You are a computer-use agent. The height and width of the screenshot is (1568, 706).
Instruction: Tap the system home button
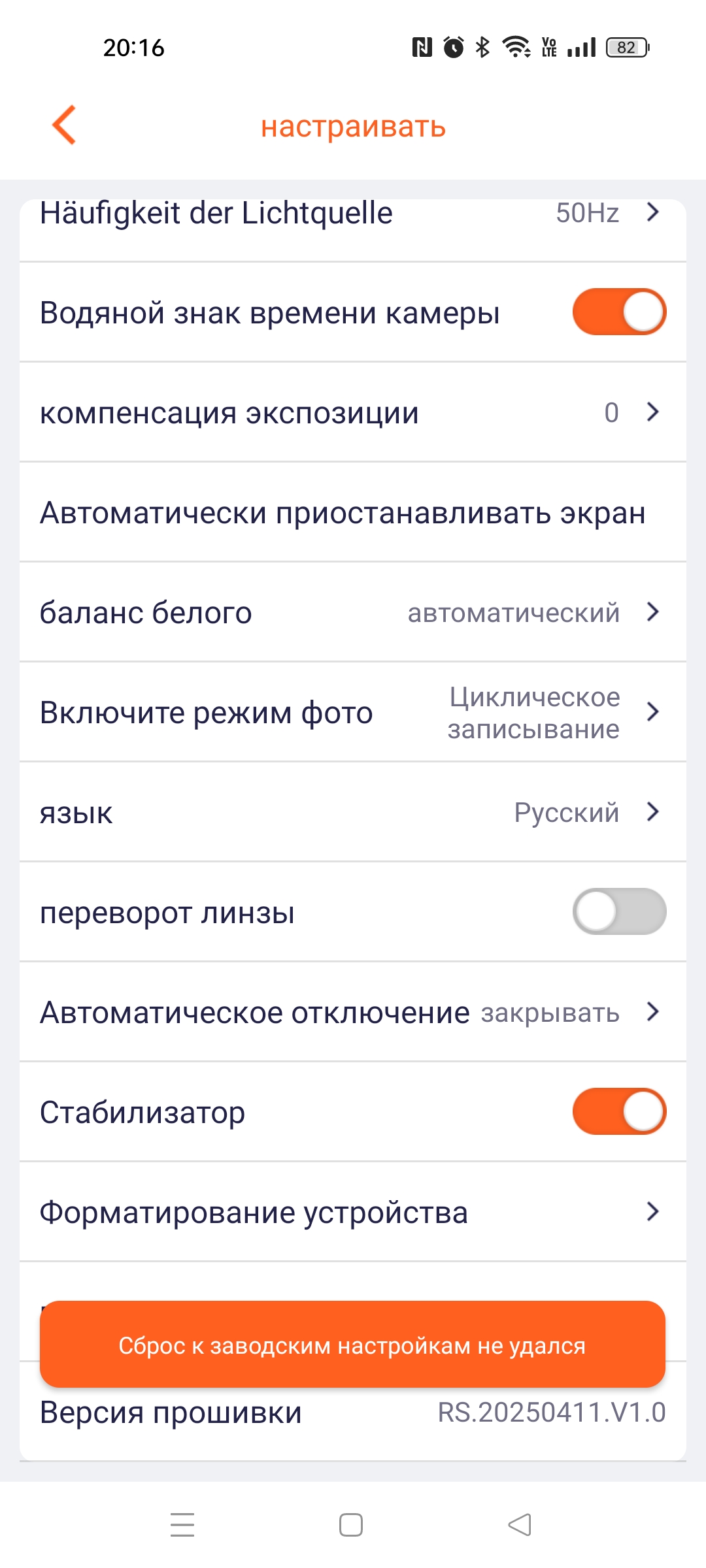(x=351, y=1525)
